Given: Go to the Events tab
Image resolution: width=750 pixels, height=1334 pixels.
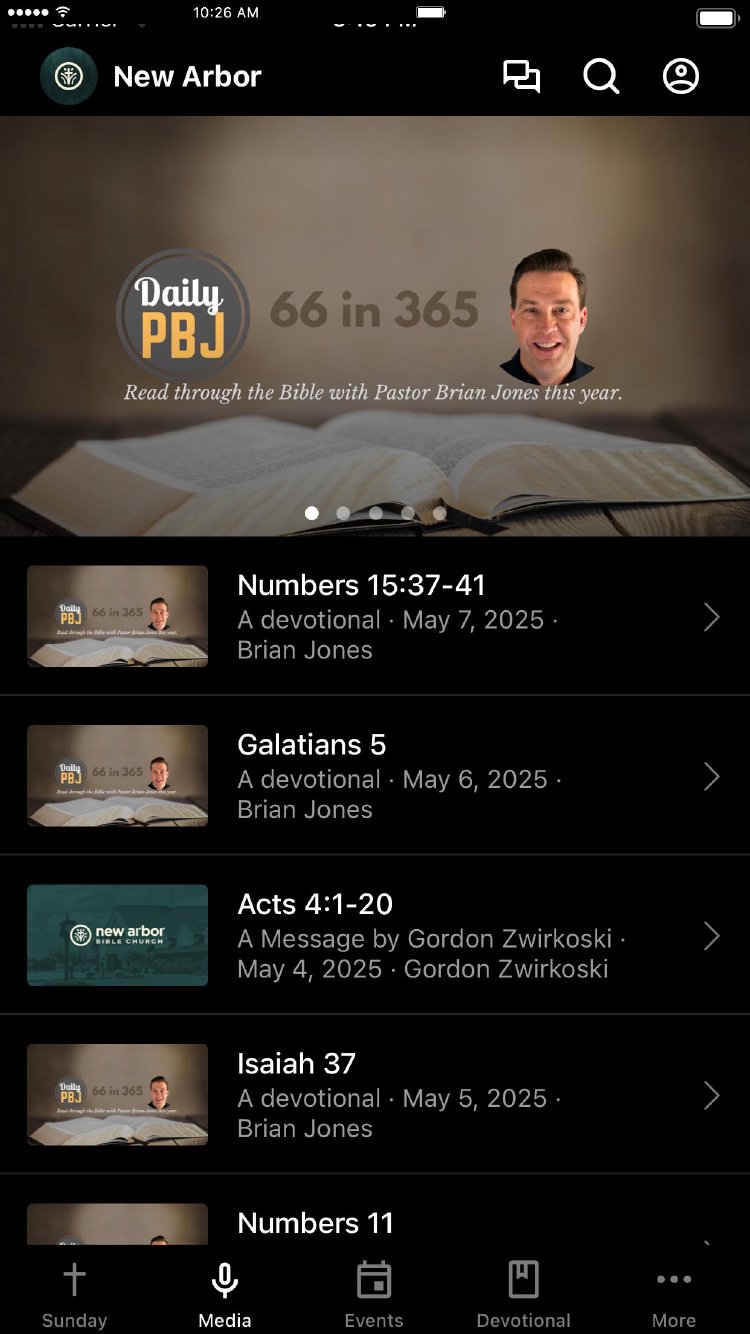Looking at the screenshot, I should pos(374,1293).
